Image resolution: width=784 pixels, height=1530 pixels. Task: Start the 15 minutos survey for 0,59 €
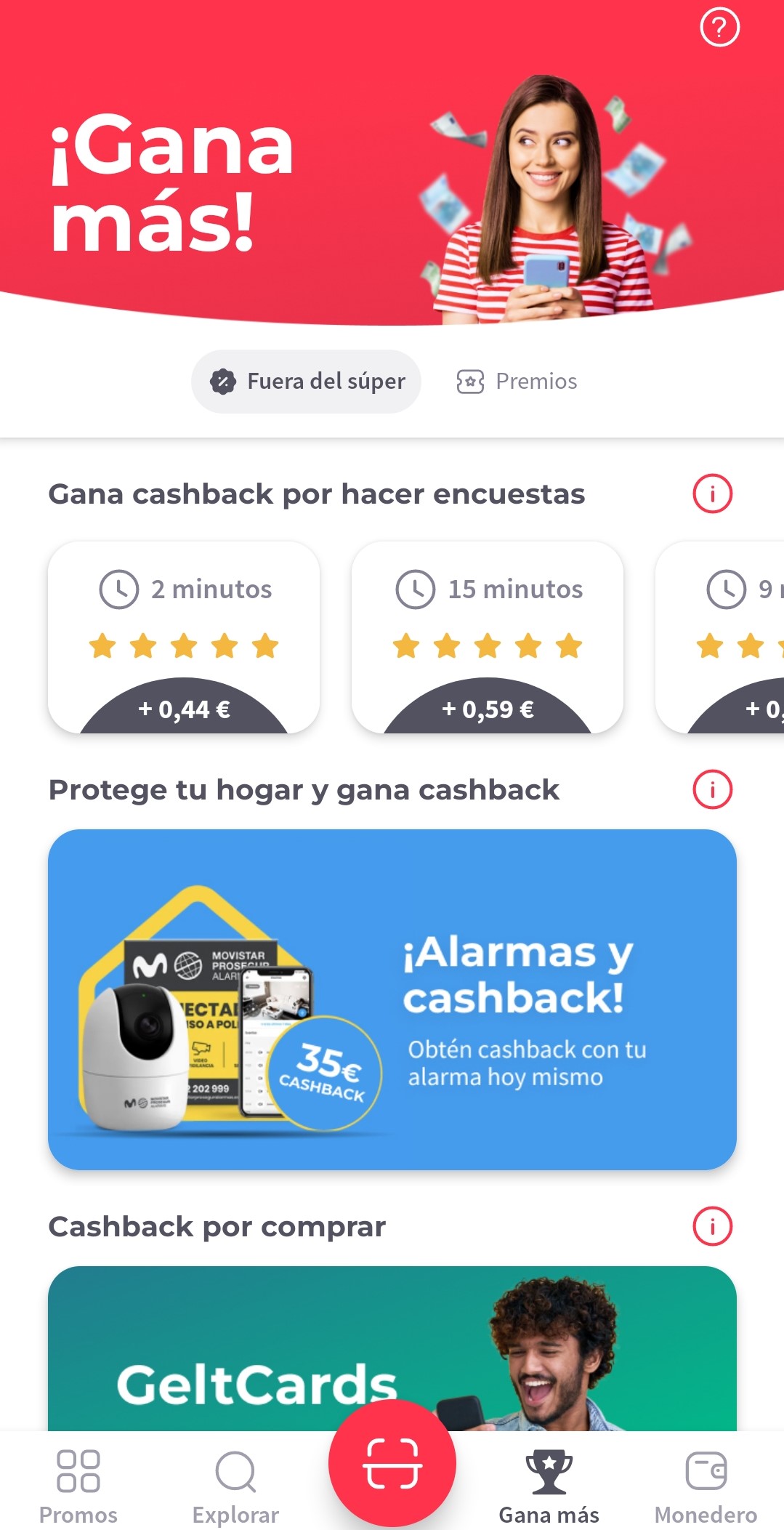pos(487,637)
